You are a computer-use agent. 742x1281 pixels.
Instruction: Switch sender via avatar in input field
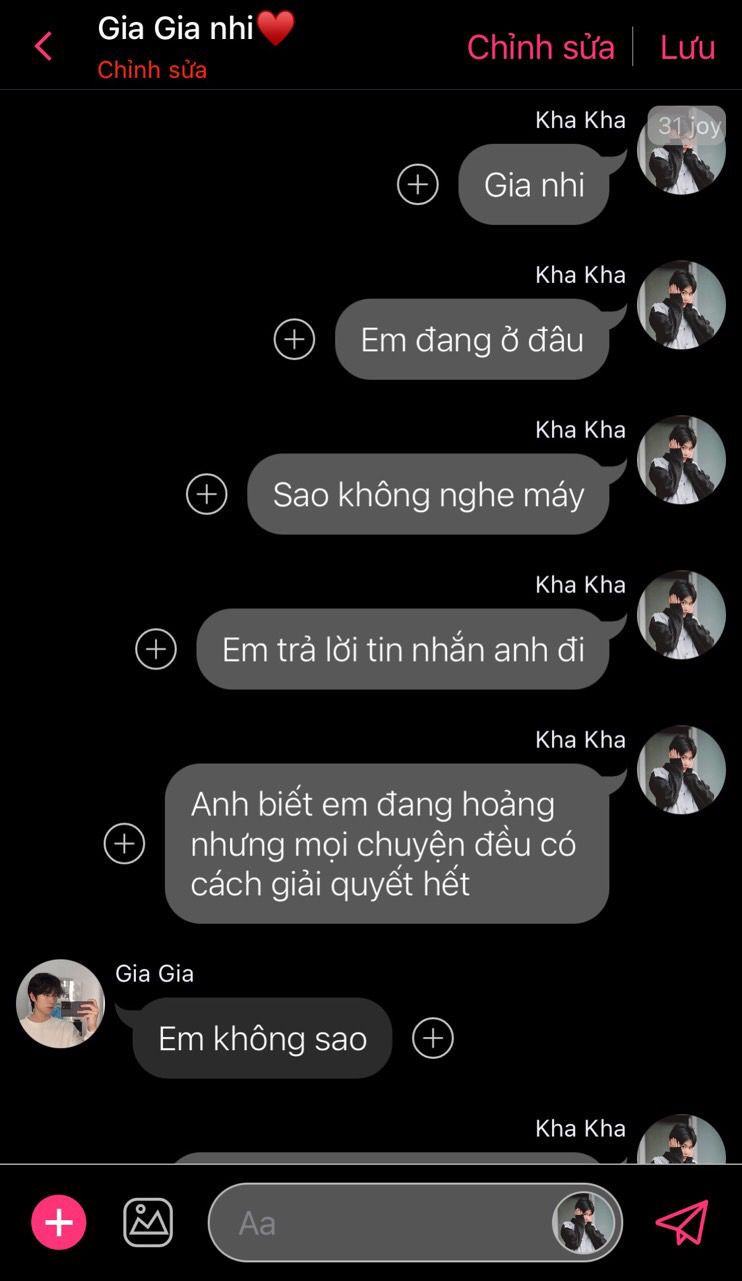(x=584, y=1223)
